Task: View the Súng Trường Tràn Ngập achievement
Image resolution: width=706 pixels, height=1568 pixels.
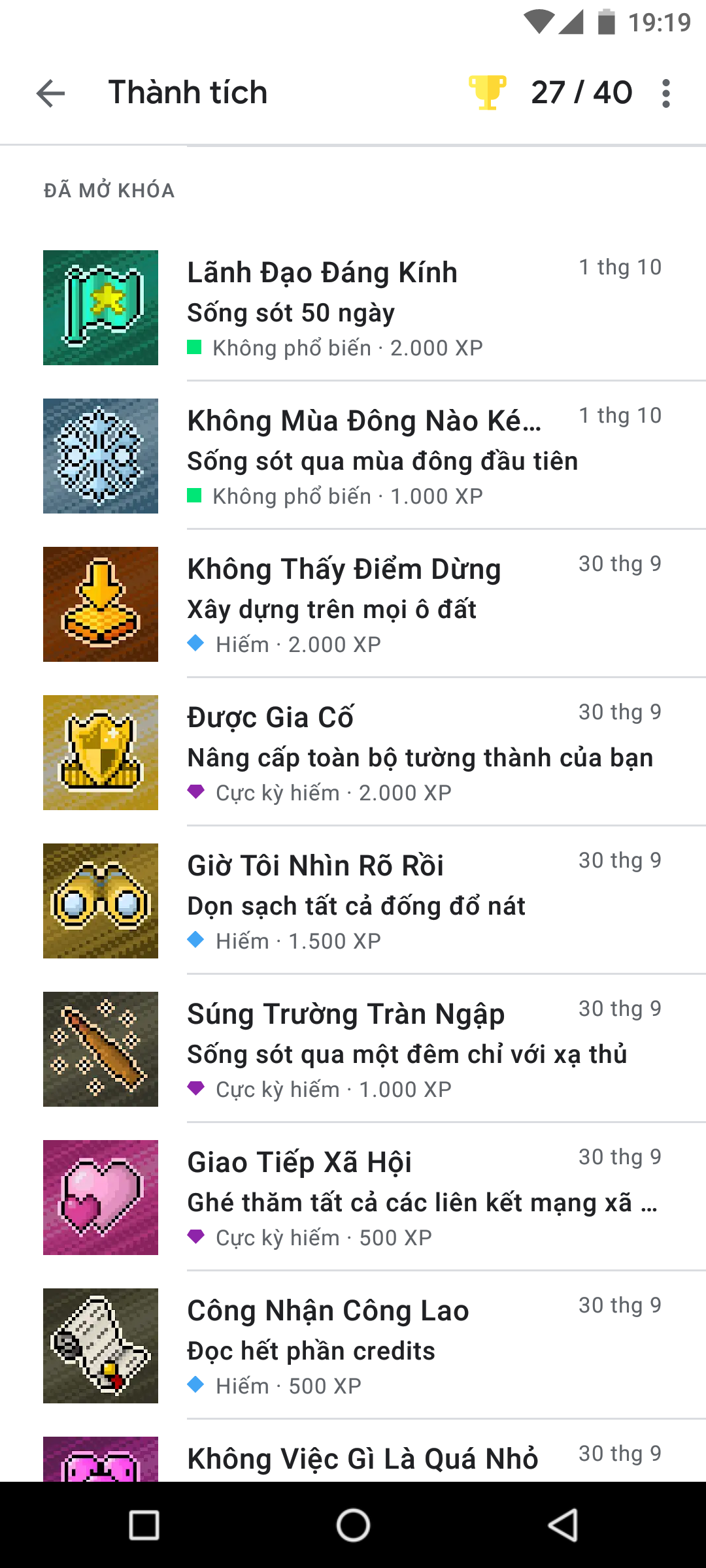Action: click(353, 1049)
